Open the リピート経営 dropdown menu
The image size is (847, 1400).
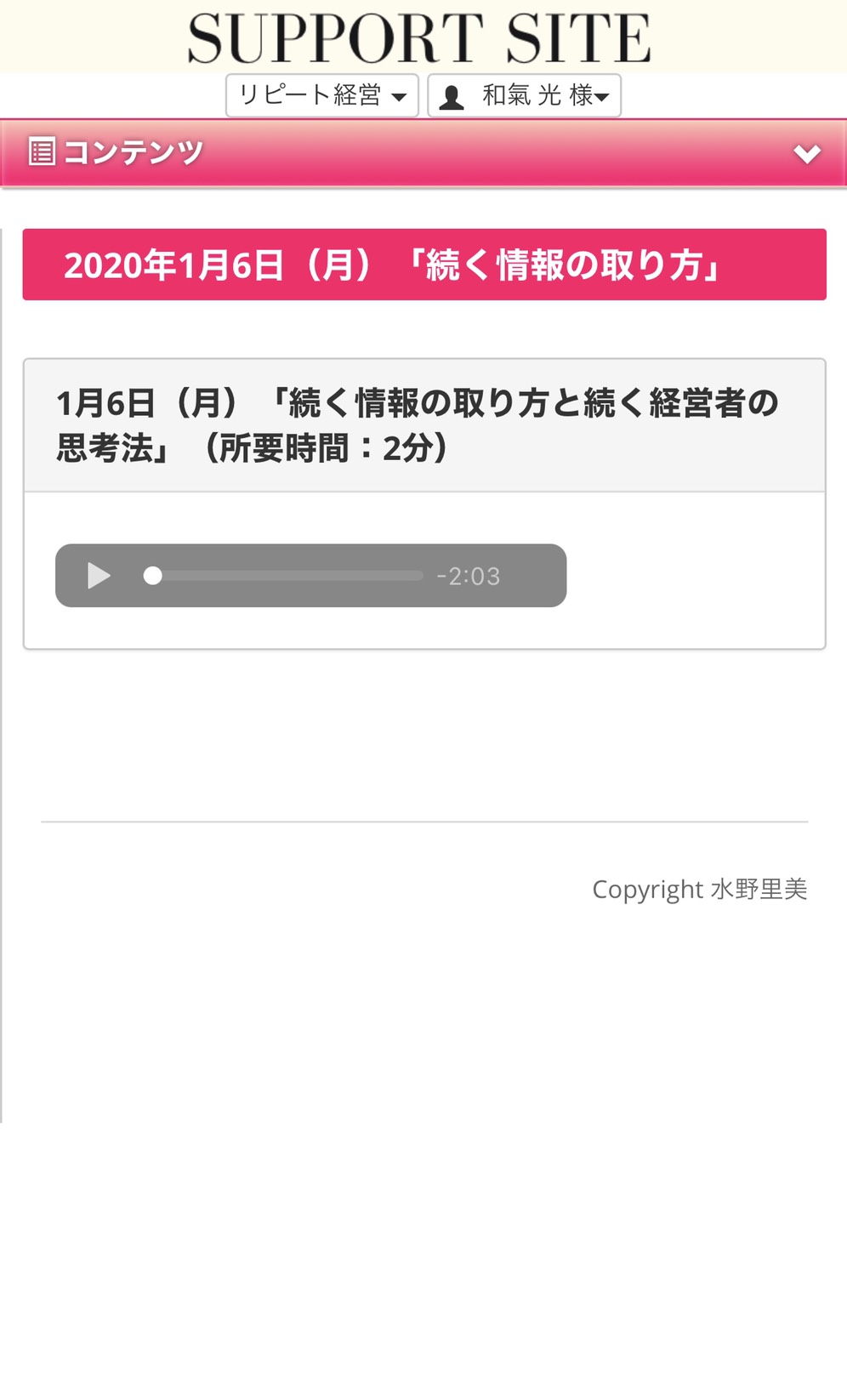pyautogui.click(x=321, y=95)
